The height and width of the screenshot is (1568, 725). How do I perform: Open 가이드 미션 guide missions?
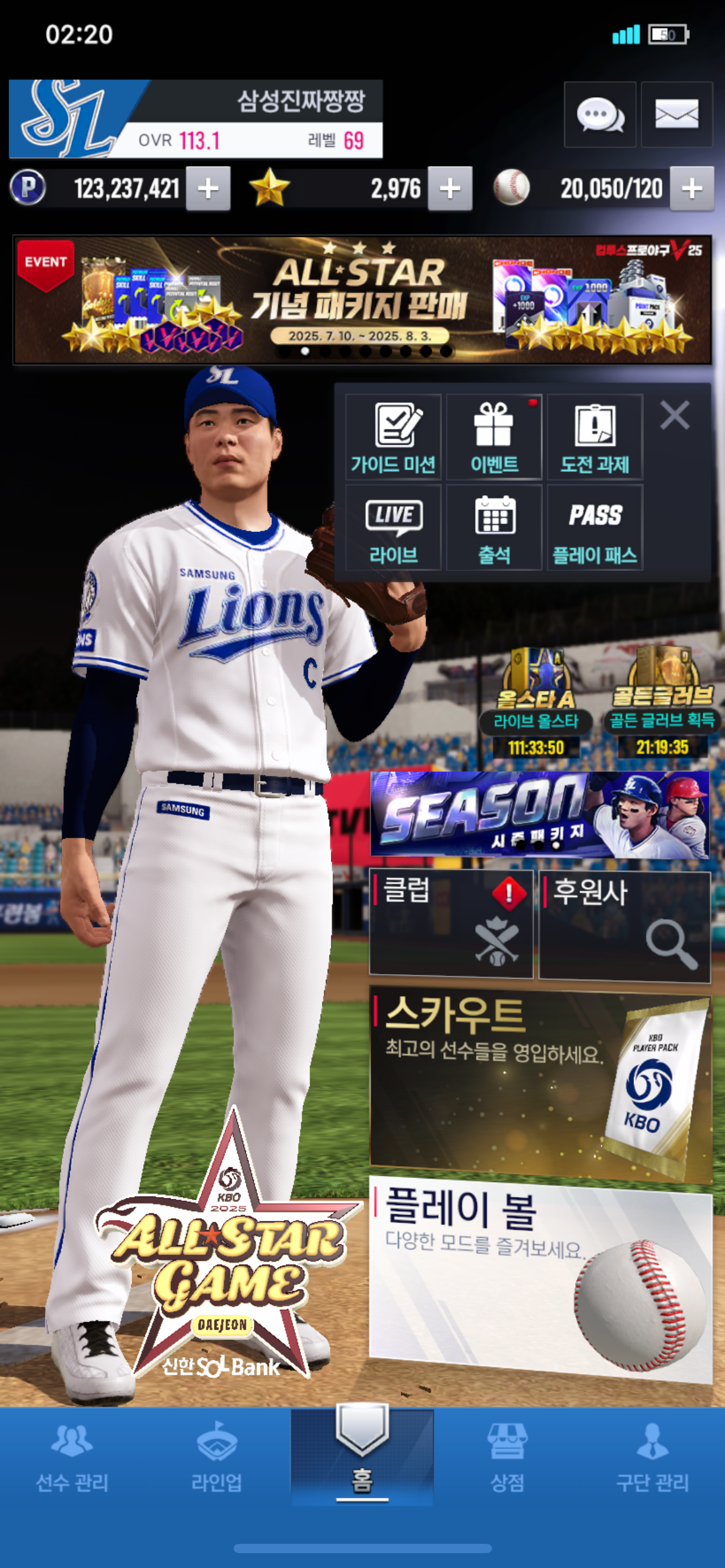click(393, 437)
